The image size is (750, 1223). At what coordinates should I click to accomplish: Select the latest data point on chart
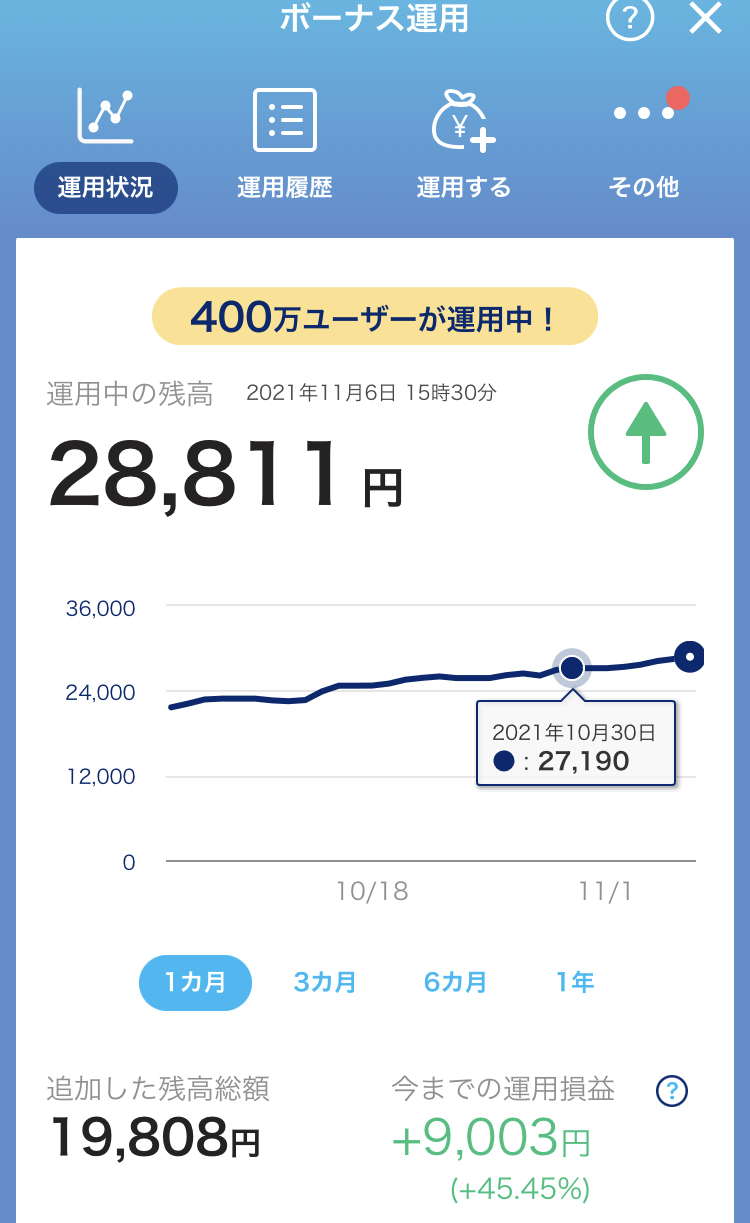pos(689,657)
